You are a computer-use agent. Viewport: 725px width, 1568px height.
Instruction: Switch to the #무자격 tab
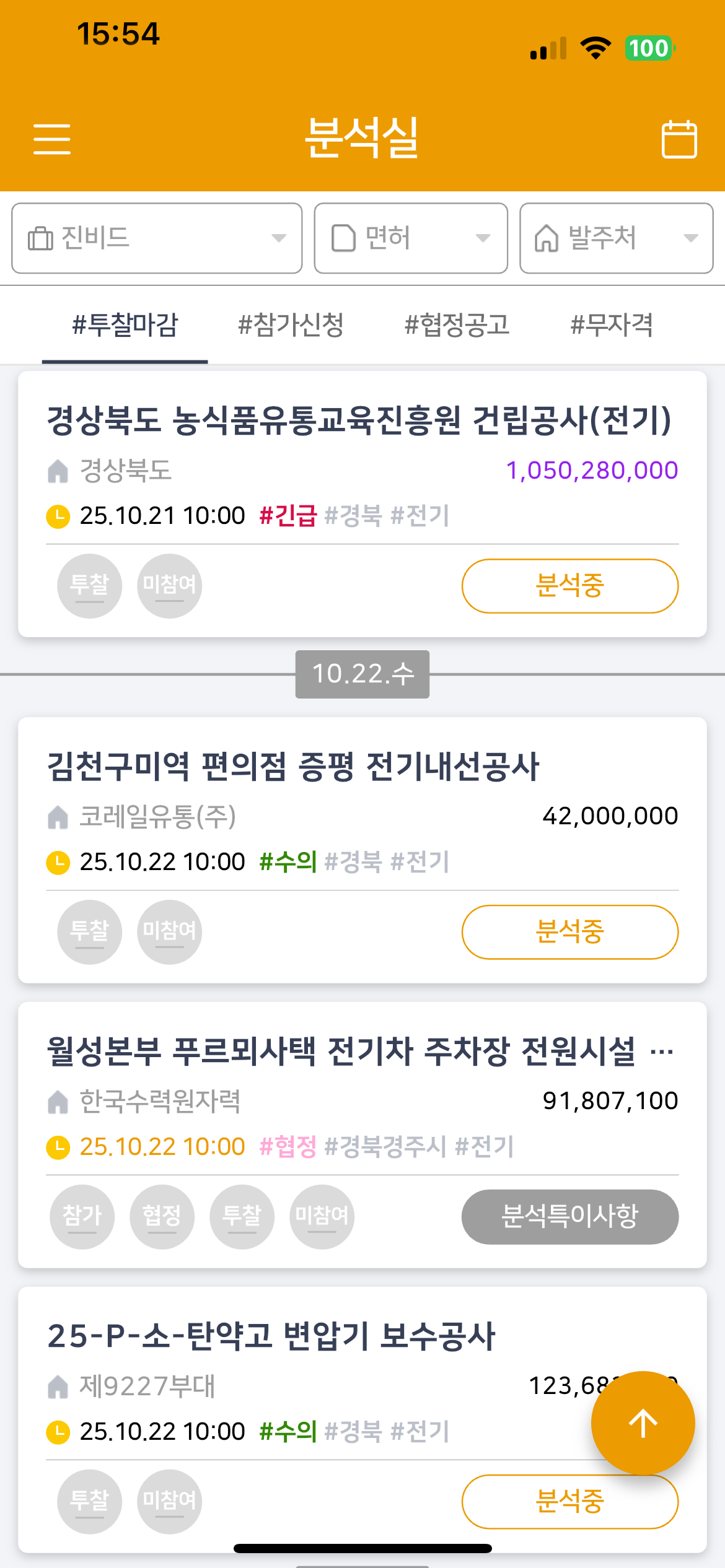pyautogui.click(x=612, y=325)
